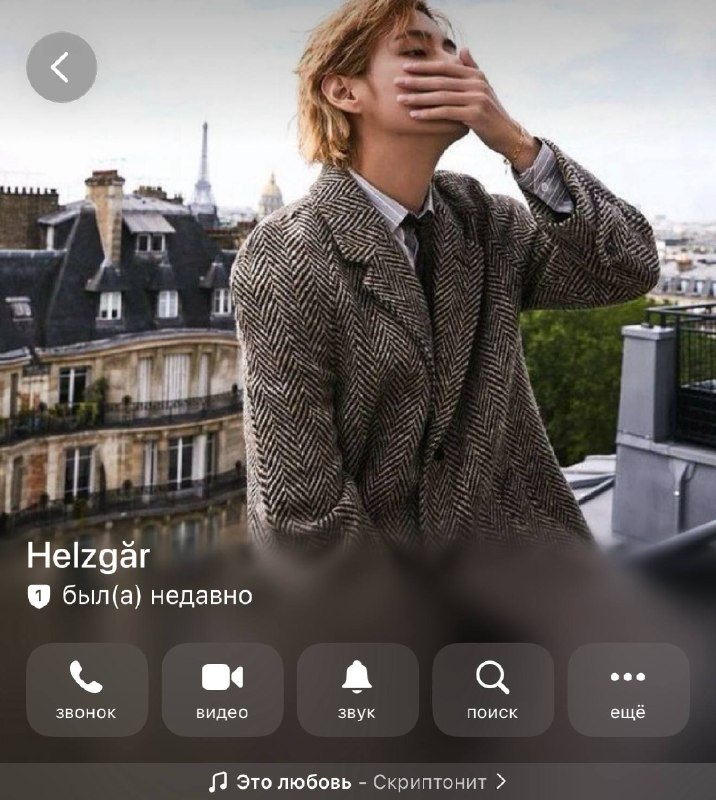Image resolution: width=716 pixels, height=800 pixels.
Task: Start a video call with видео
Action: click(x=223, y=690)
